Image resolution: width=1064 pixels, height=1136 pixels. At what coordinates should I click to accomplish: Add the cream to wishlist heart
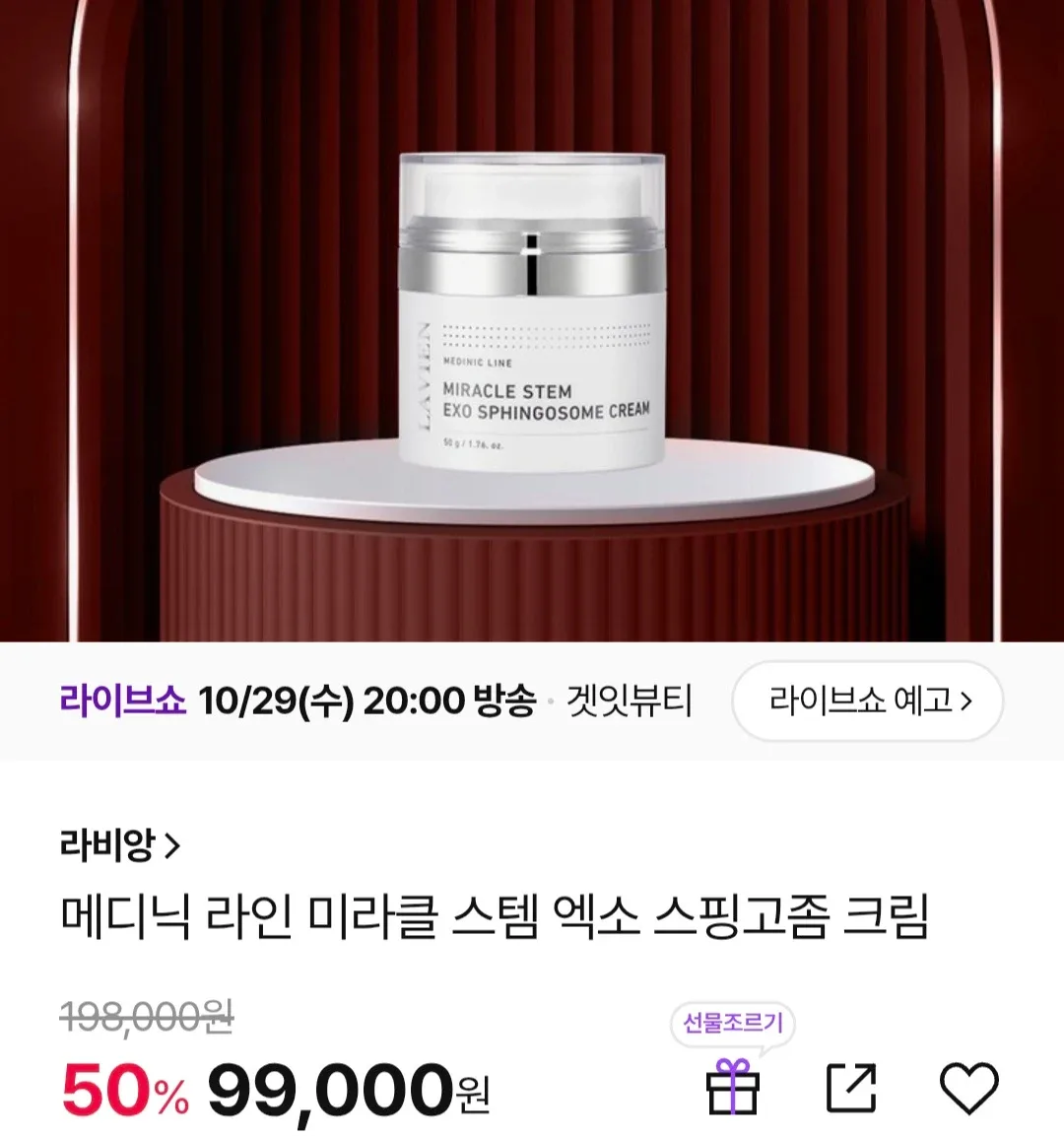(968, 1088)
